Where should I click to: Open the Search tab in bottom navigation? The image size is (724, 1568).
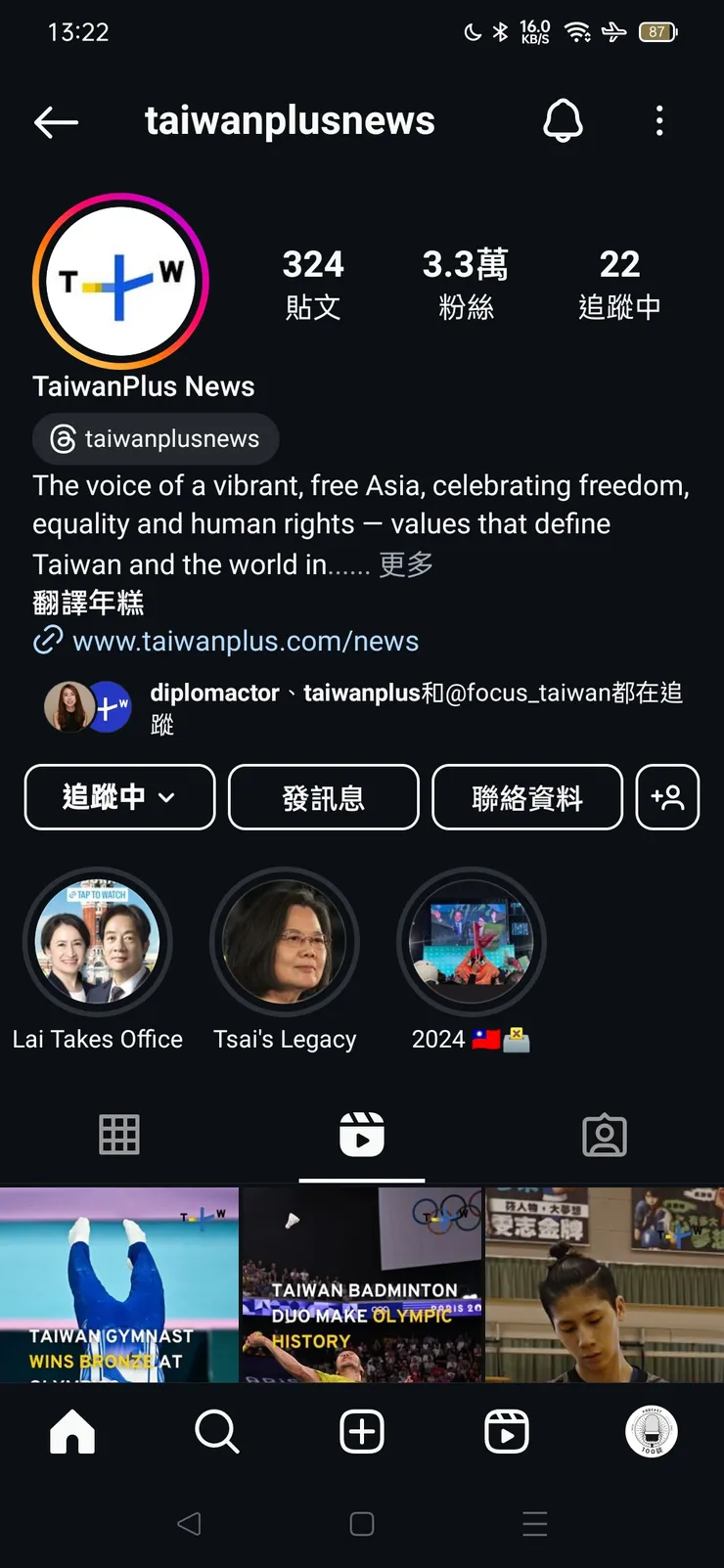click(x=217, y=1431)
